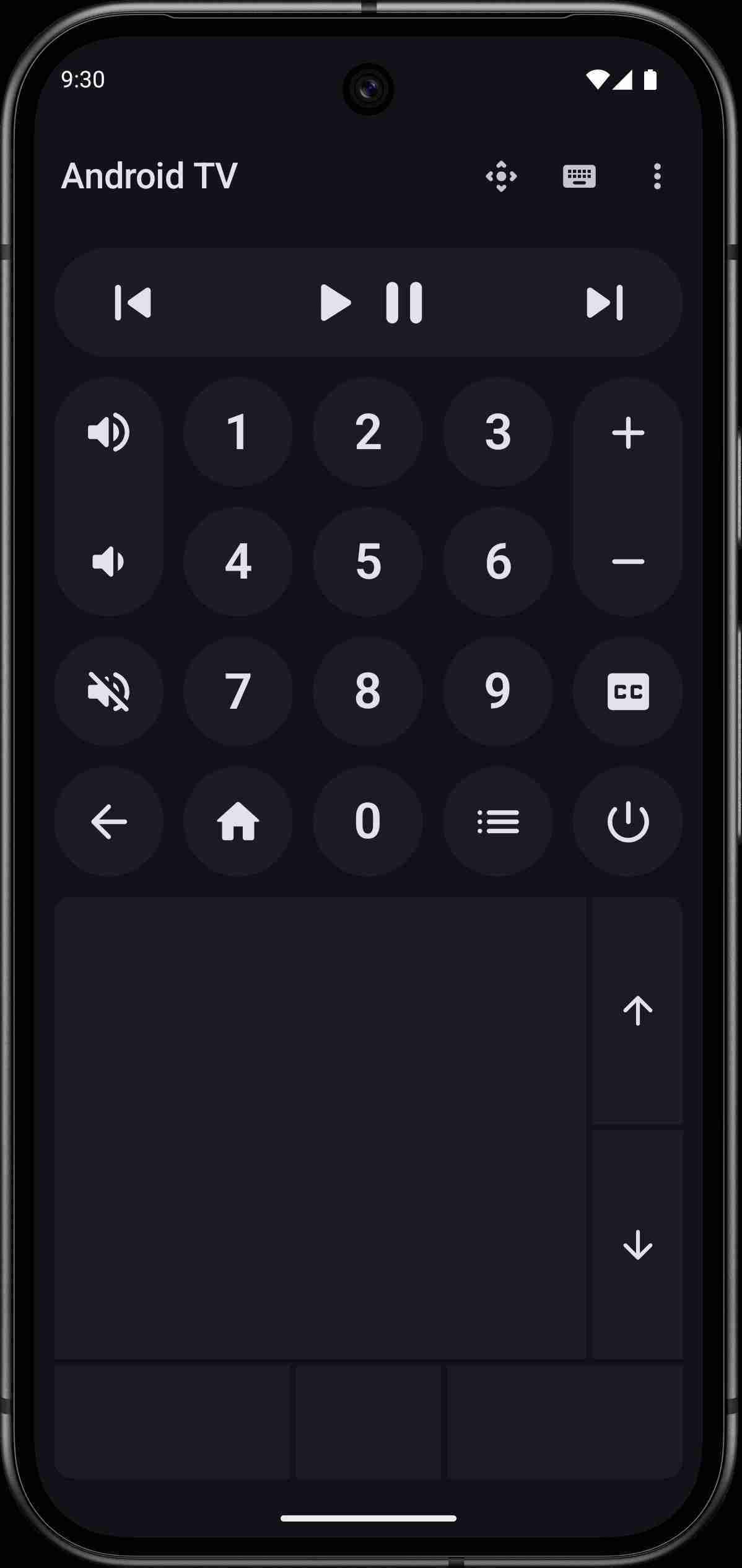742x1568 pixels.
Task: Tap the number 5 key
Action: coord(368,561)
